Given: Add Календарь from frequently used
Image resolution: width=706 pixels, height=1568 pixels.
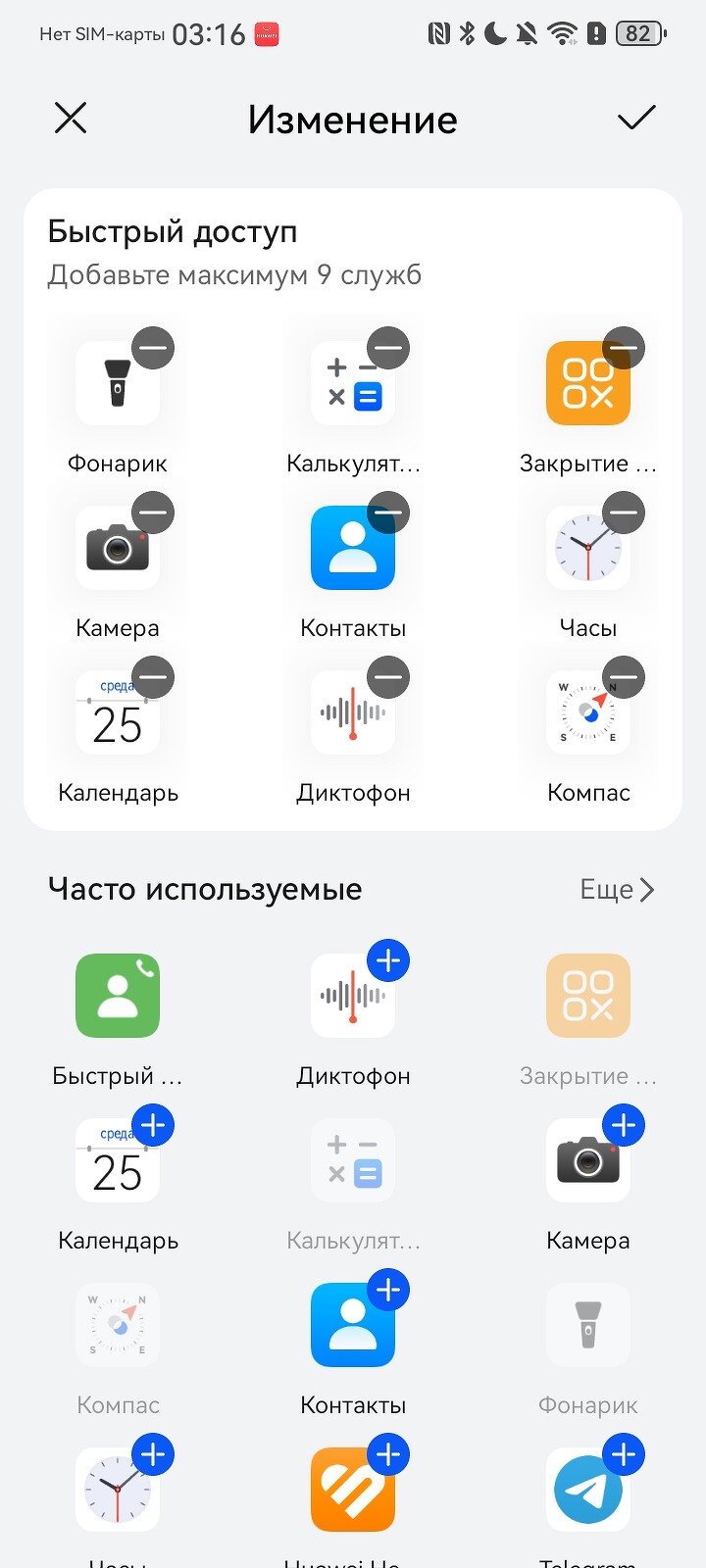Looking at the screenshot, I should [153, 1126].
